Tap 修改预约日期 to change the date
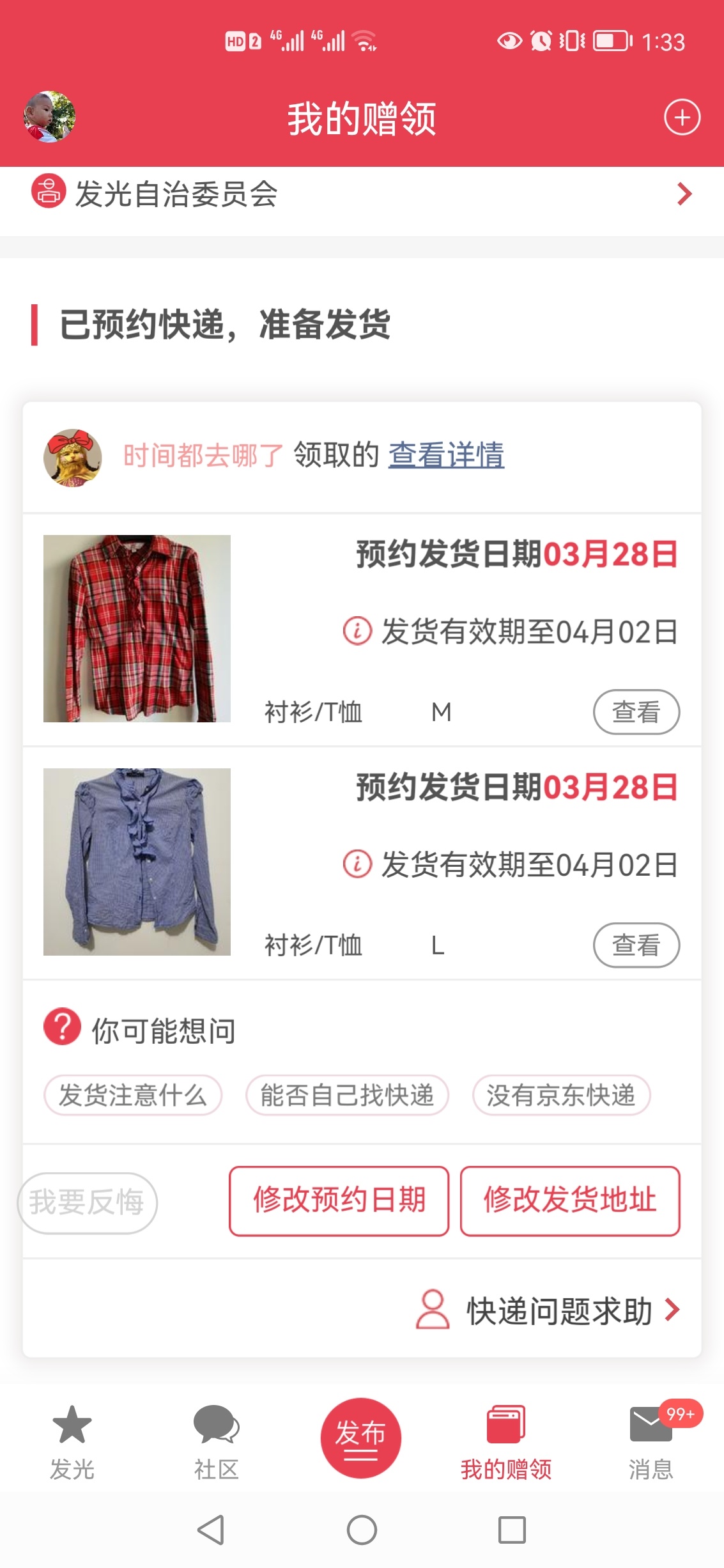Screen dimensions: 724x1568 coord(339,1200)
